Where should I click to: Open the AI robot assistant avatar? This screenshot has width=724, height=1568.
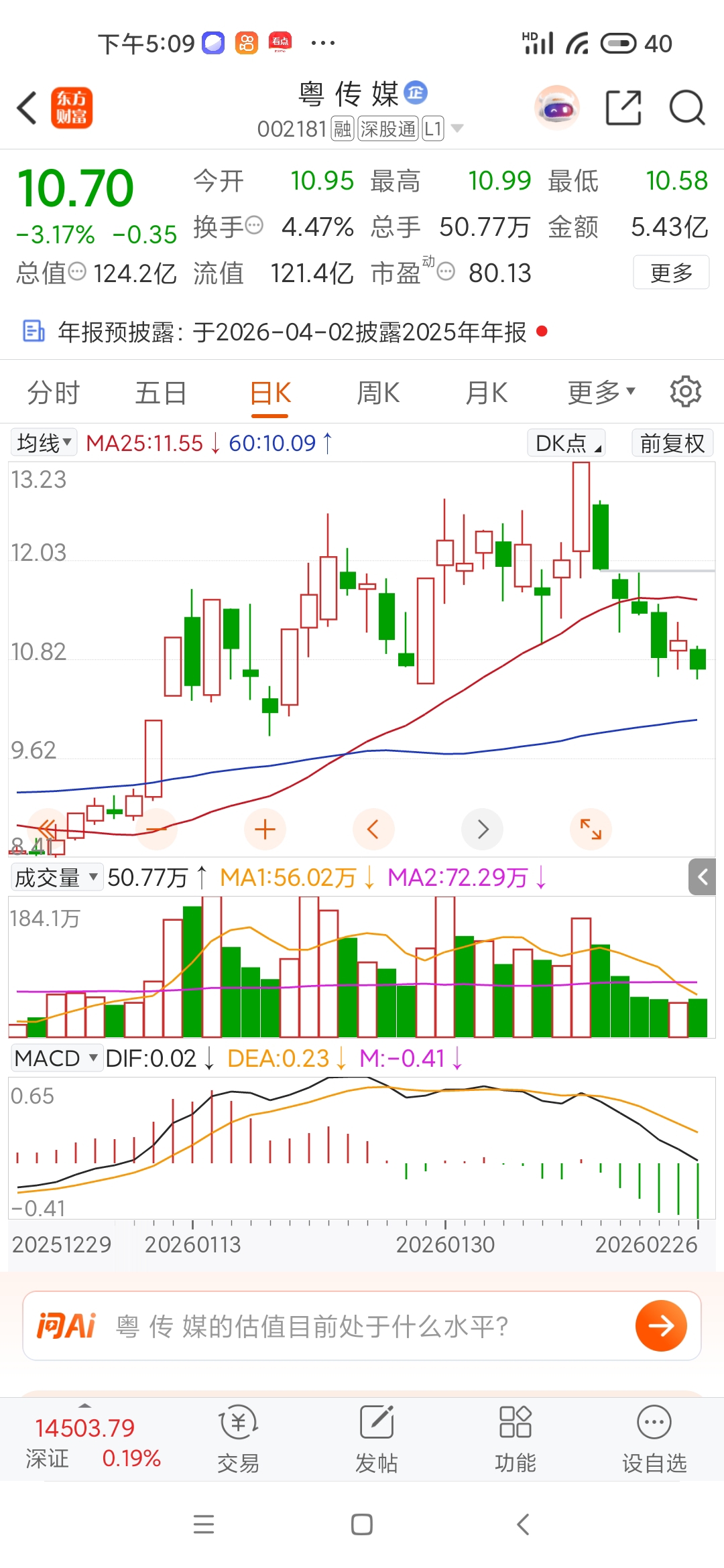pyautogui.click(x=556, y=108)
